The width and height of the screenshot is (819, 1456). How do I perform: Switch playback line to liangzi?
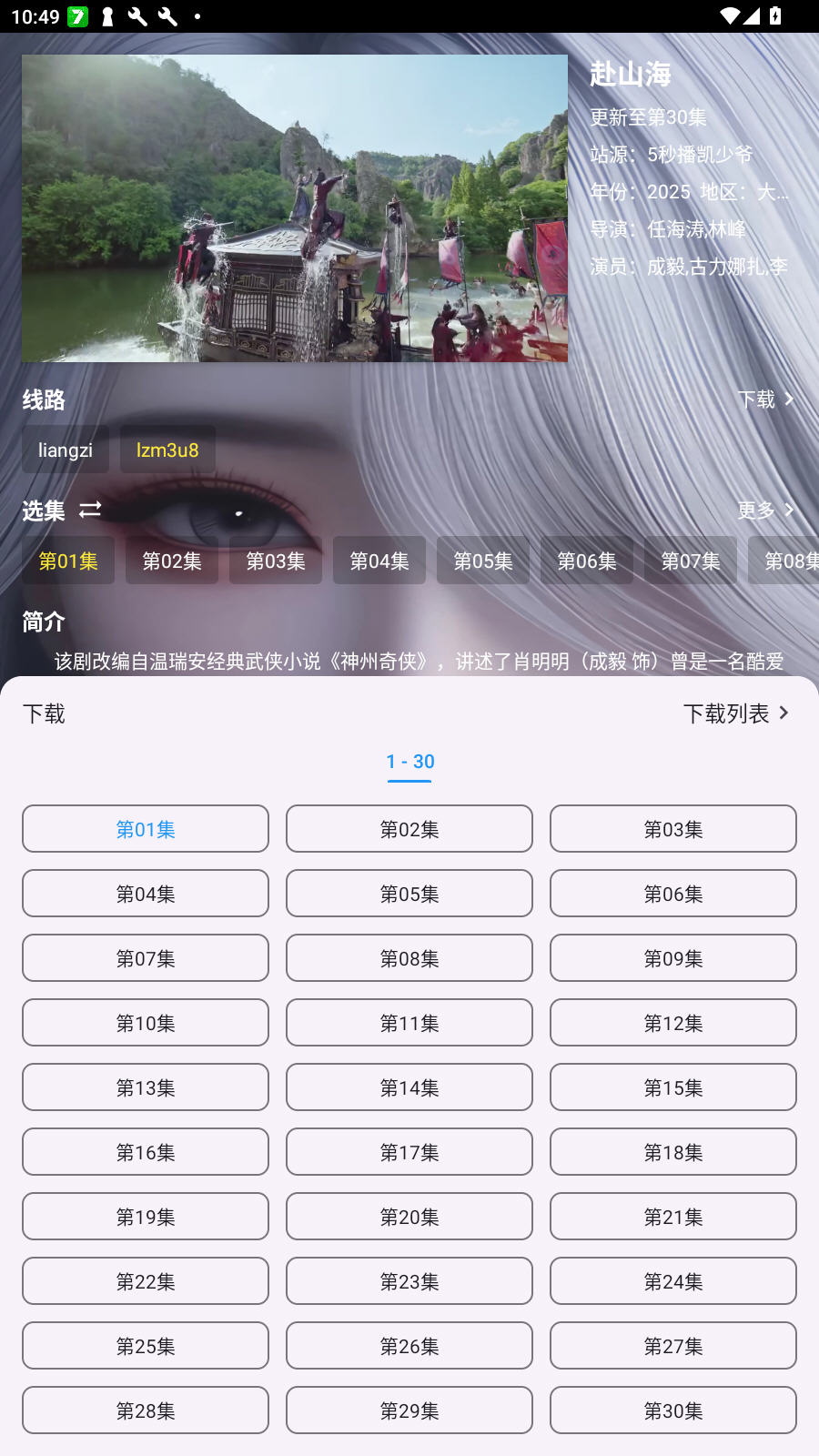66,450
